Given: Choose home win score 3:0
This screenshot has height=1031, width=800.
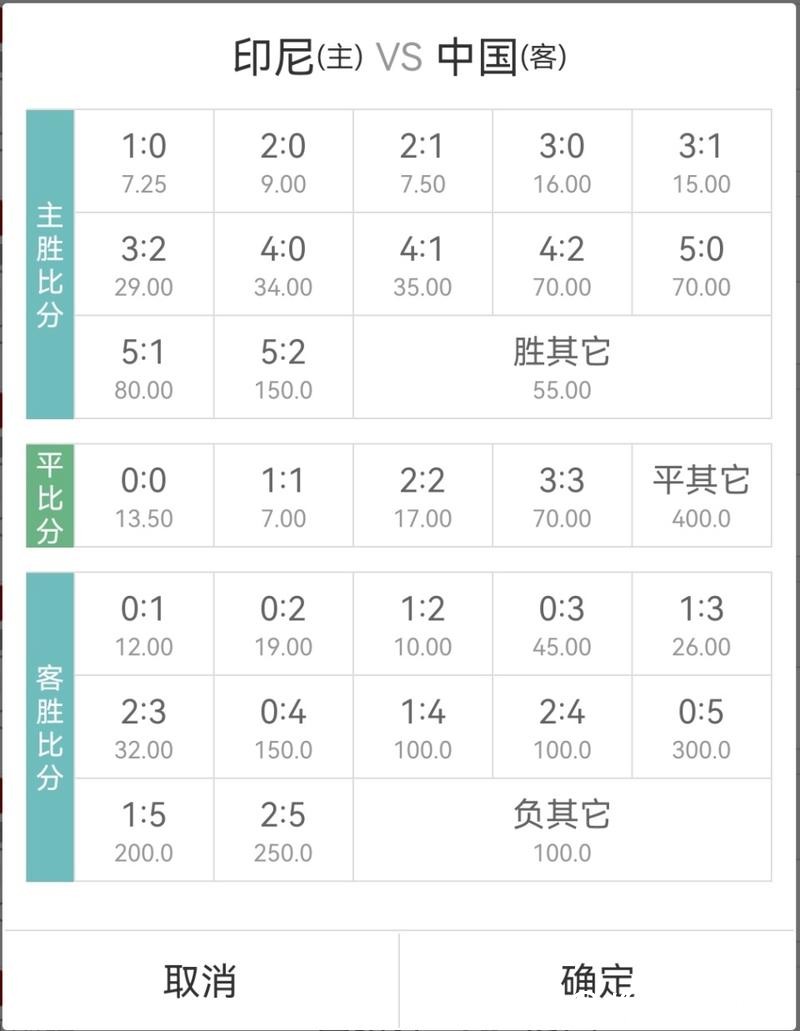Looking at the screenshot, I should (x=562, y=160).
